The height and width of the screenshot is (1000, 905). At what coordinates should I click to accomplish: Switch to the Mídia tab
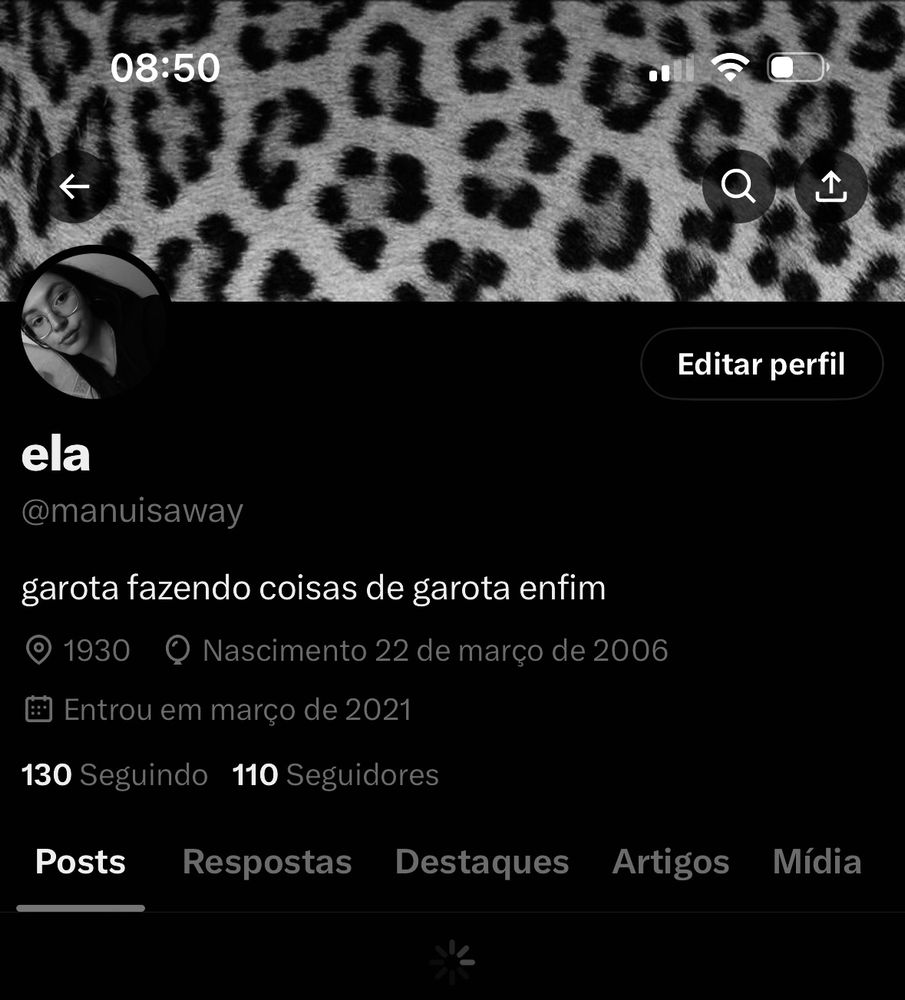pyautogui.click(x=817, y=862)
